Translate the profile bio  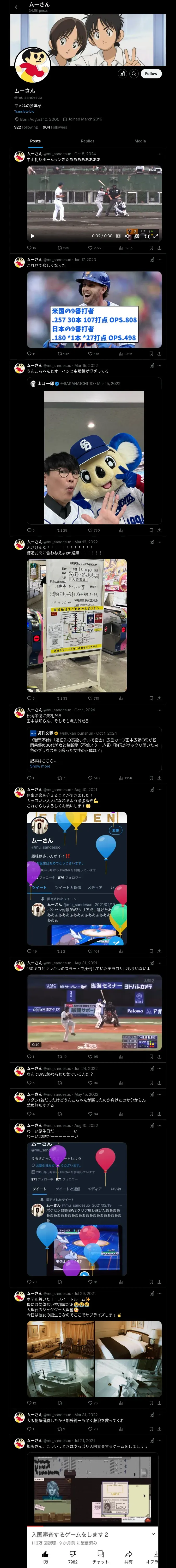pos(24,111)
